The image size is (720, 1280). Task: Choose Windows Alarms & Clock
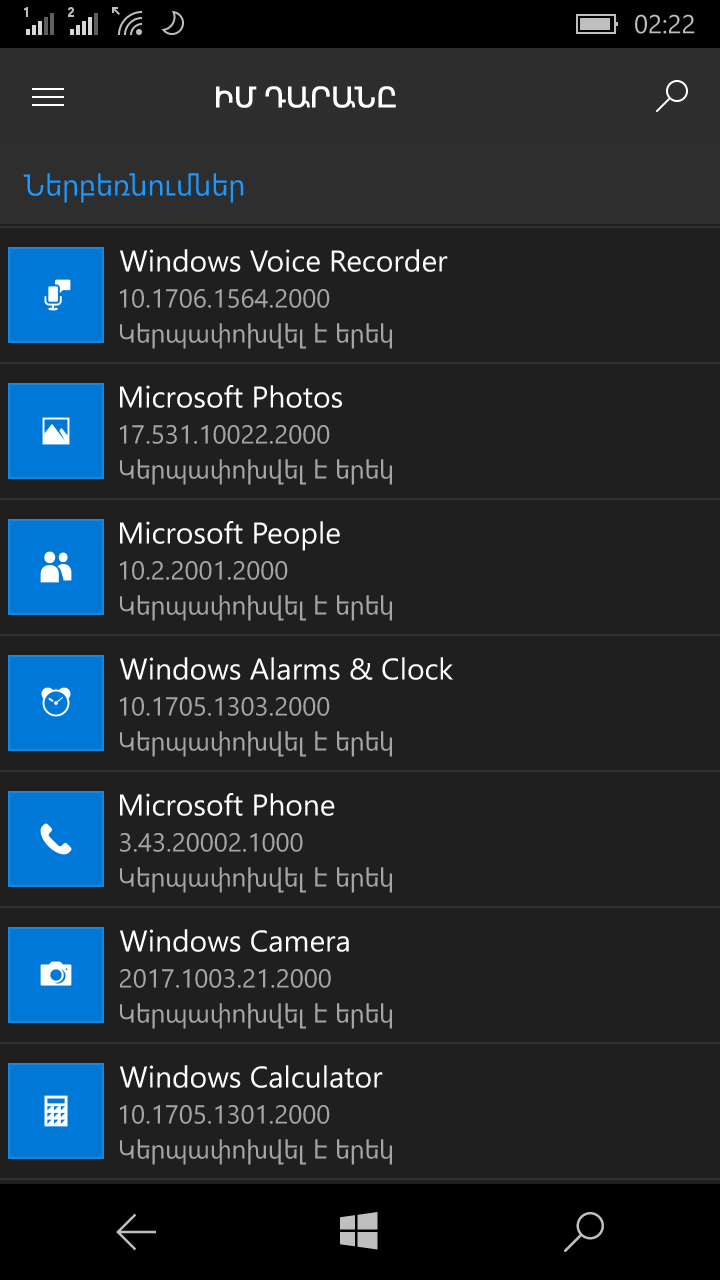tap(360, 704)
